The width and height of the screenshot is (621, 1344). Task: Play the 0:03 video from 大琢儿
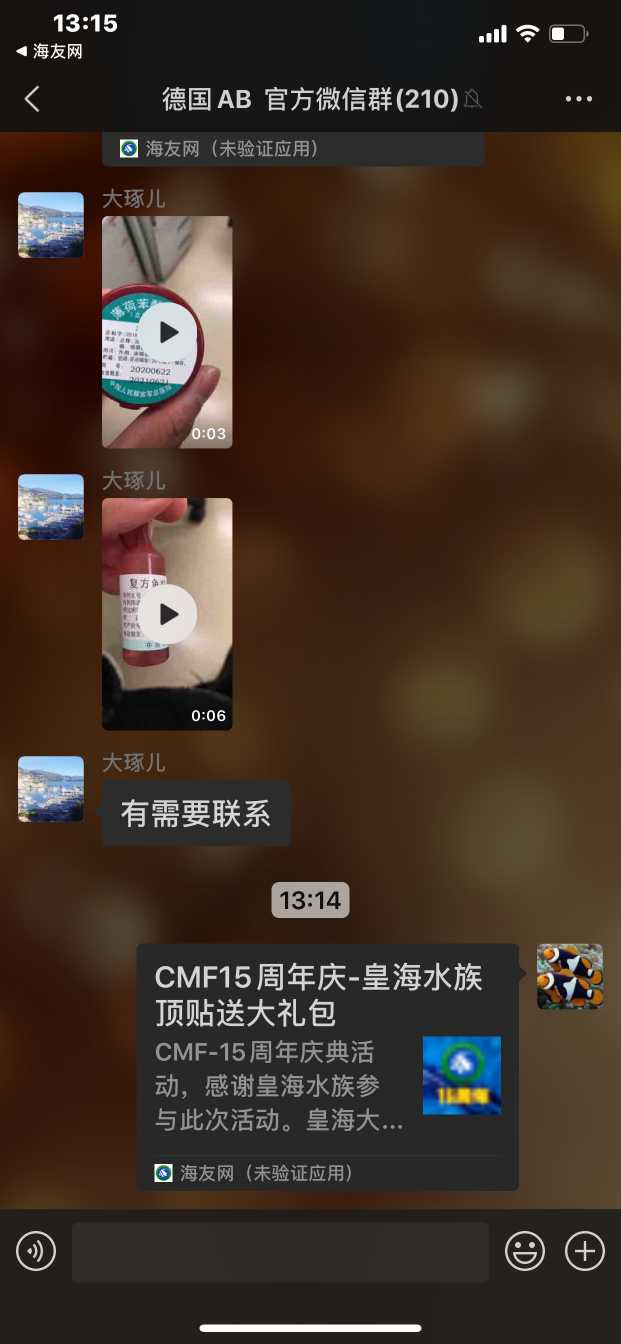click(x=167, y=332)
